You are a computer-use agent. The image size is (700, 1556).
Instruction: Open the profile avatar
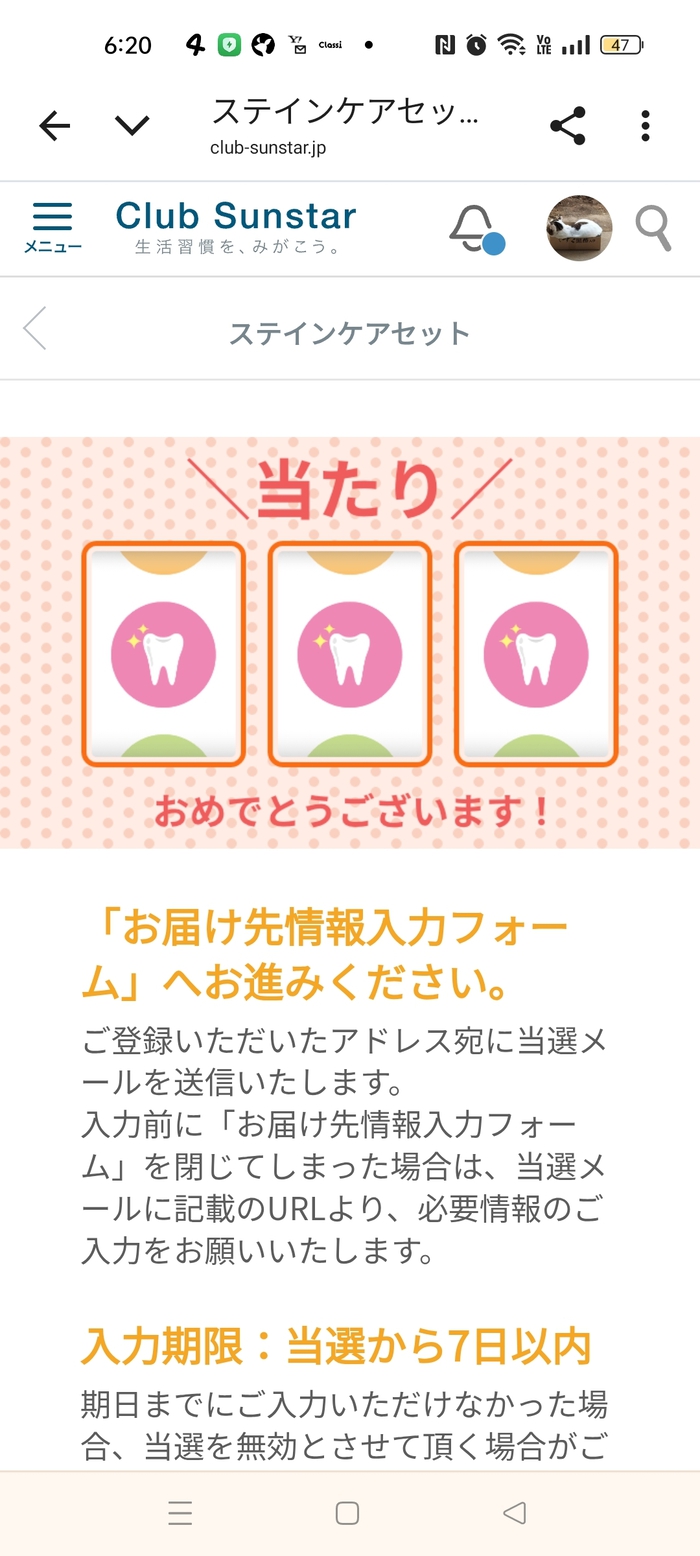pyautogui.click(x=579, y=228)
